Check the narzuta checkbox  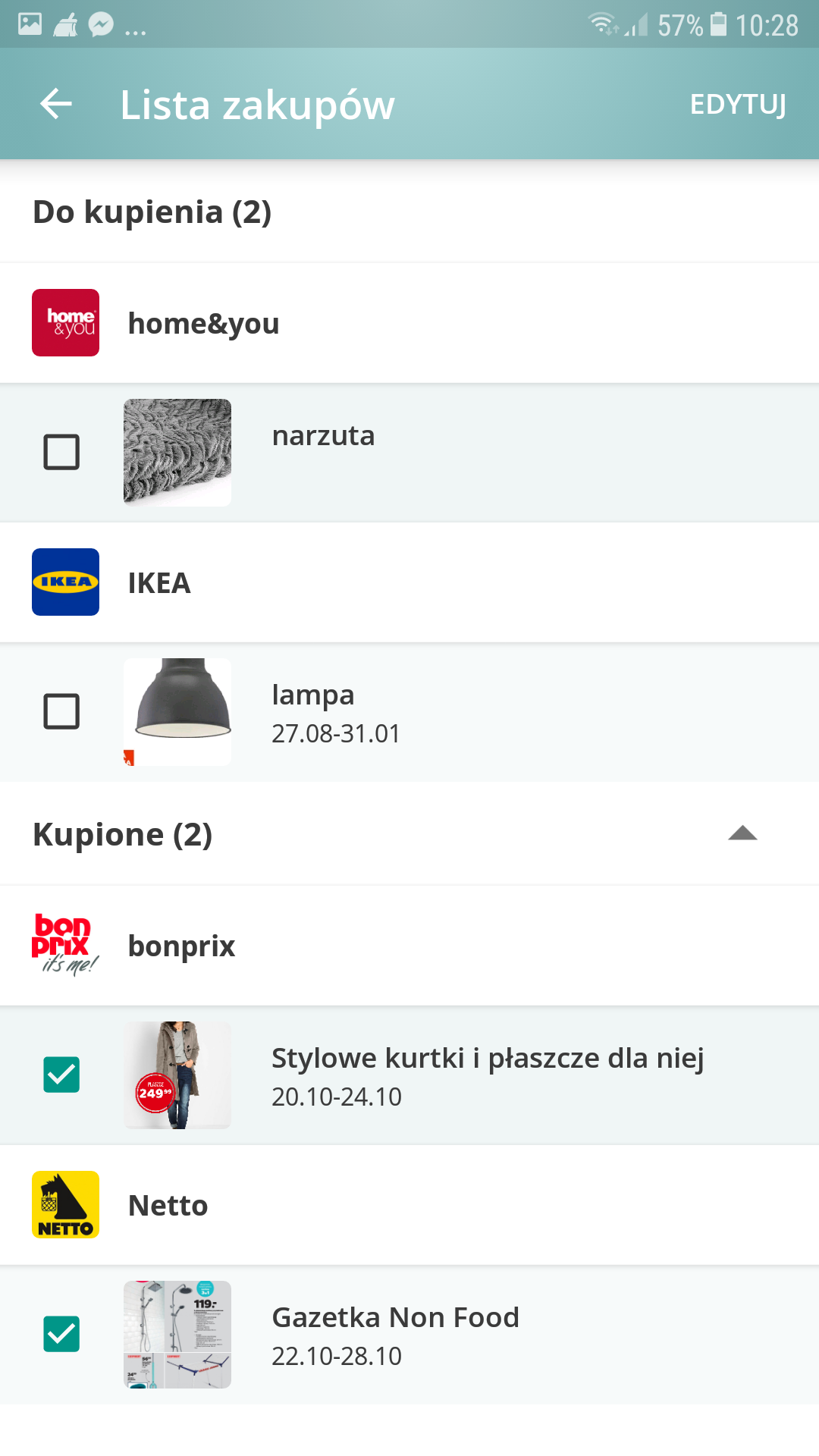point(61,452)
